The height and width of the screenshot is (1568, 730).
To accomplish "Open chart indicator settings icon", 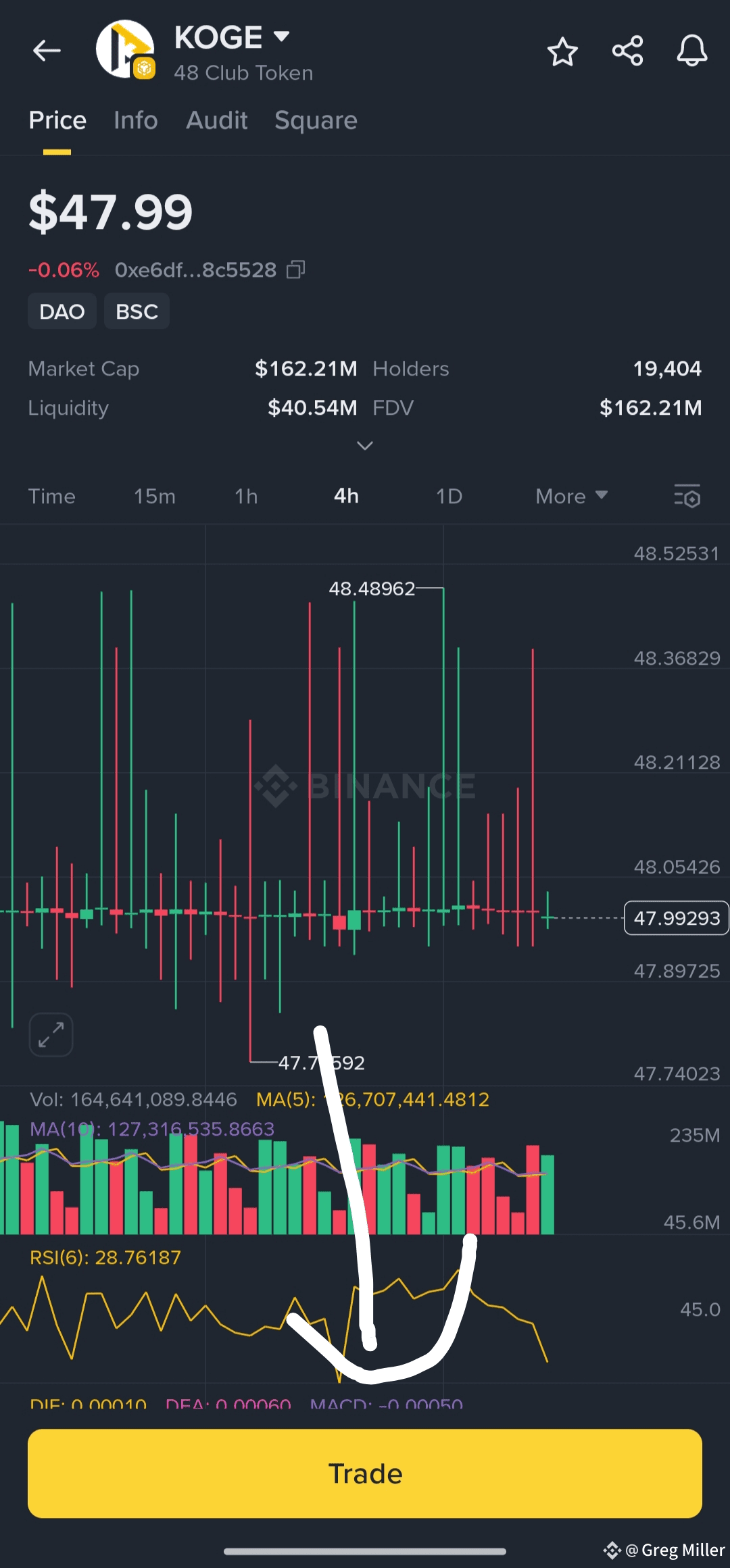I will pyautogui.click(x=687, y=496).
